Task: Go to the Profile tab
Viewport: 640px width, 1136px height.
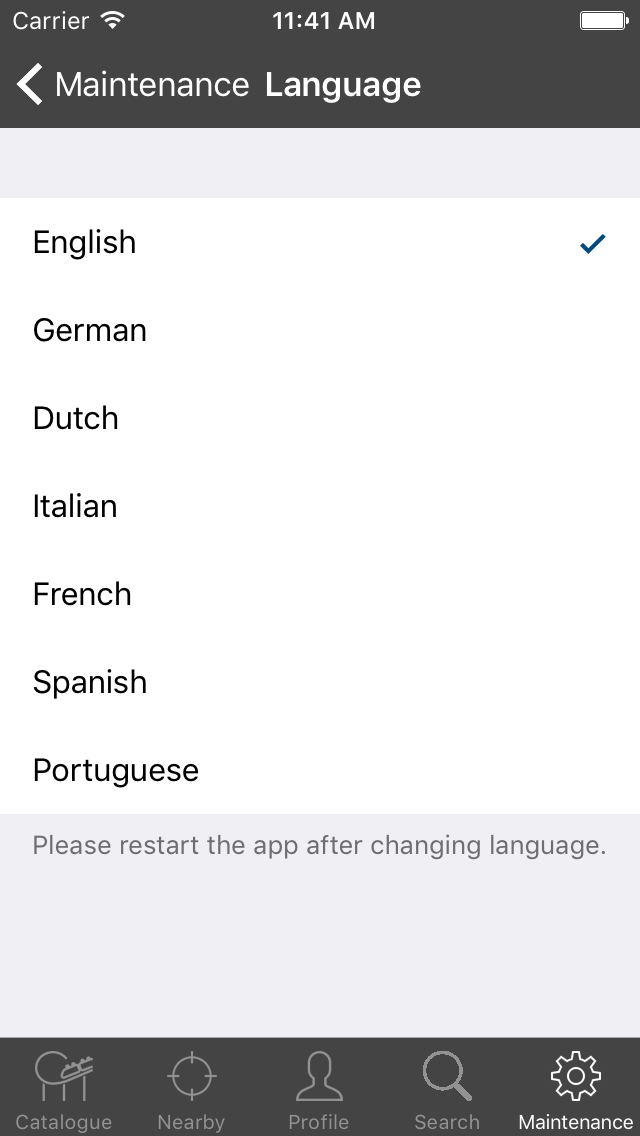Action: coord(319,1088)
